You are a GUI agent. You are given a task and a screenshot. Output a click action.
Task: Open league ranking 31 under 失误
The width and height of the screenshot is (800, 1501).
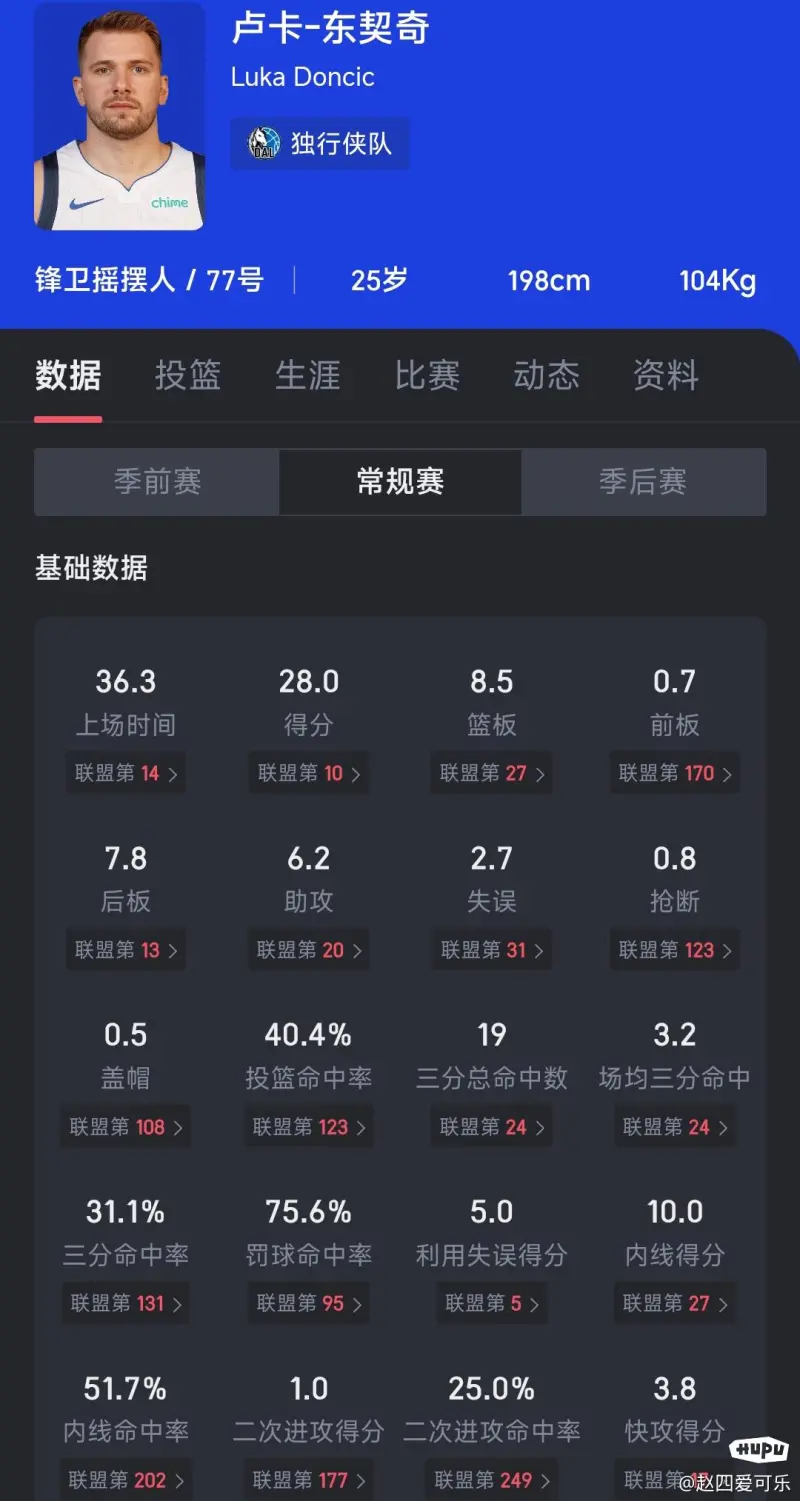click(492, 950)
